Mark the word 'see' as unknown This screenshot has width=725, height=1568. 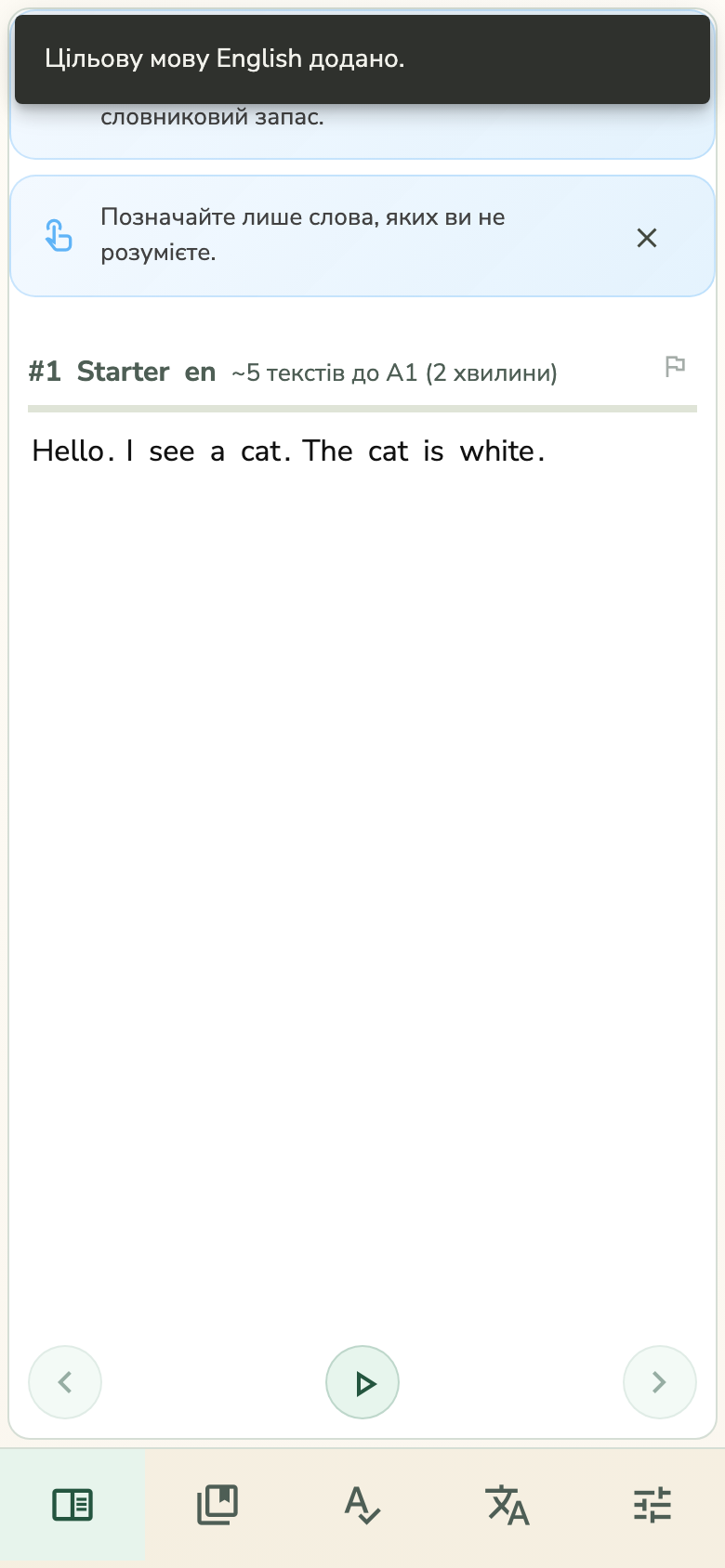point(172,451)
